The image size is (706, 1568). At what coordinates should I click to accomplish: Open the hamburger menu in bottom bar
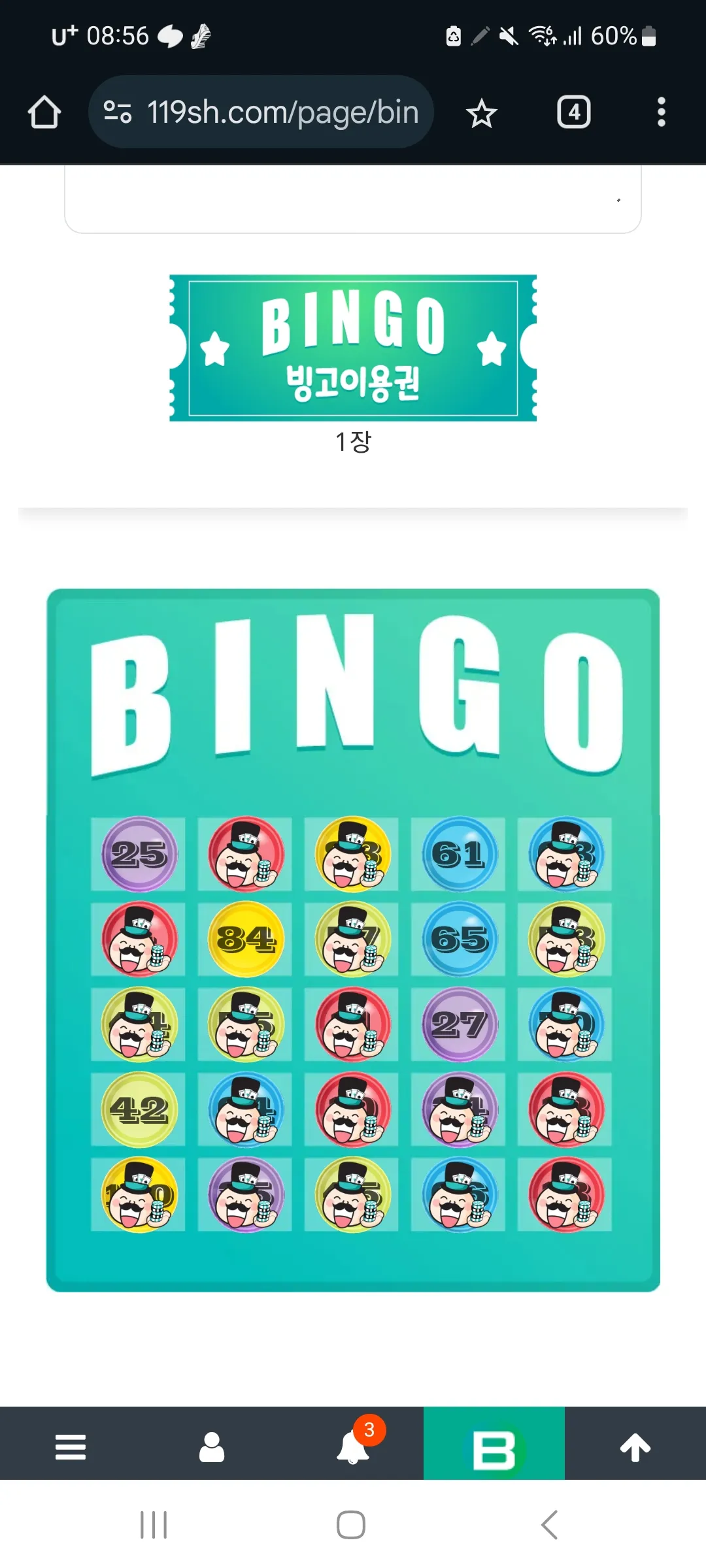[71, 1447]
